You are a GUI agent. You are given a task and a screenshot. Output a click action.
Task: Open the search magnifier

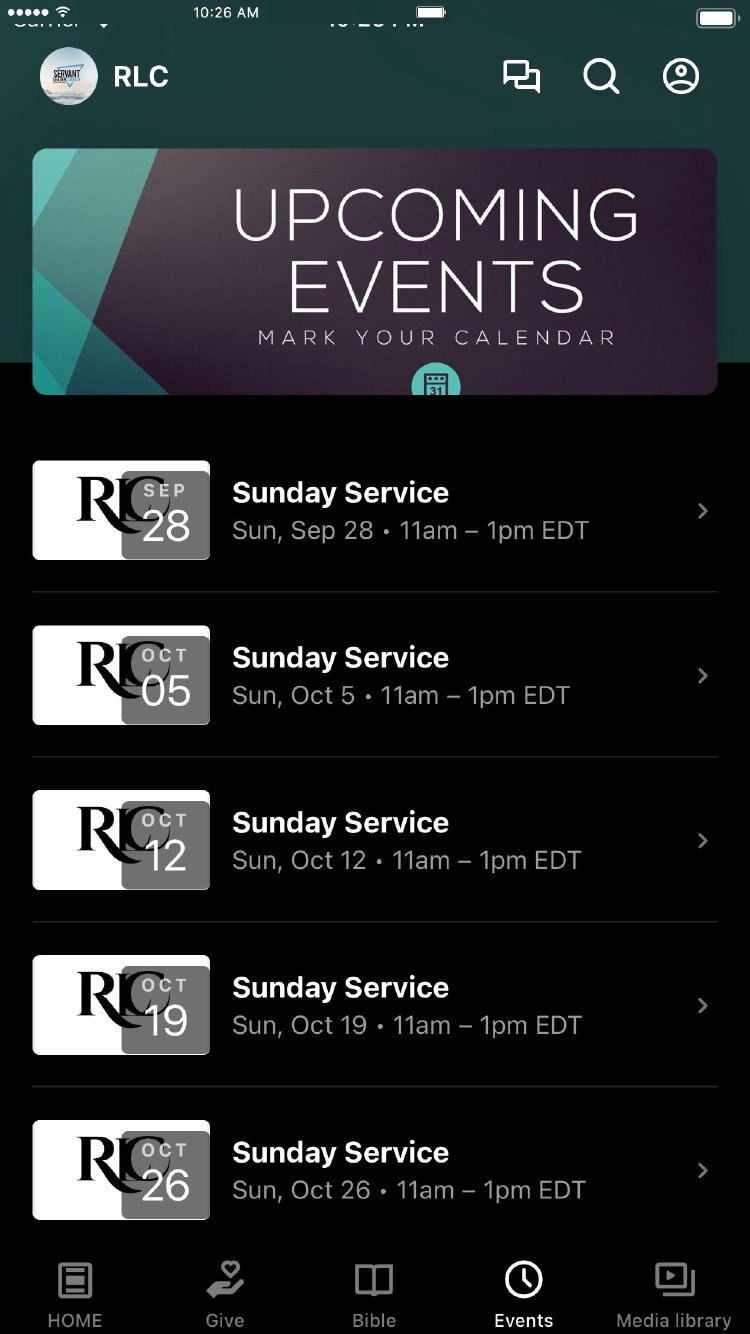[601, 77]
